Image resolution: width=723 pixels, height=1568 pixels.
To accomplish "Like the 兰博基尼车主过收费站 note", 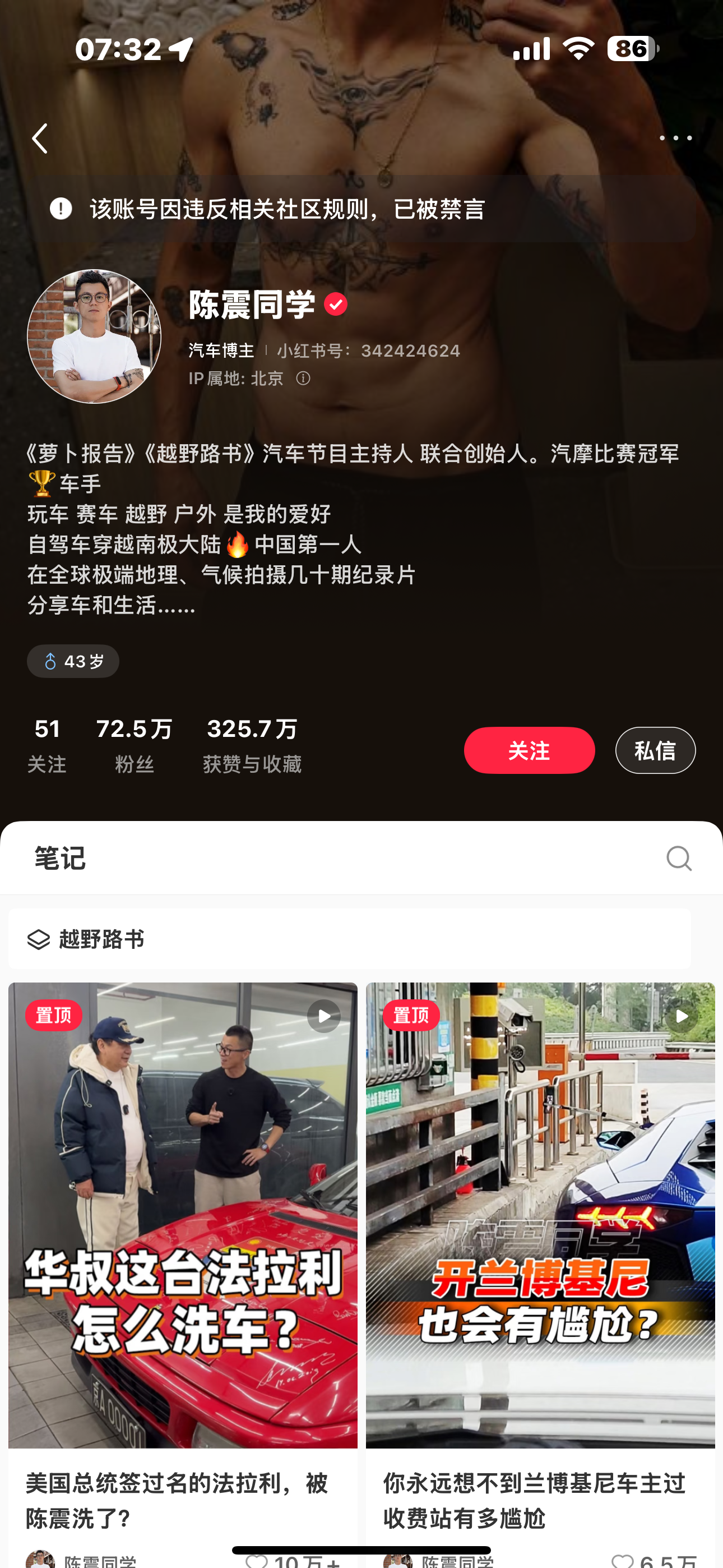I will pyautogui.click(x=623, y=1560).
